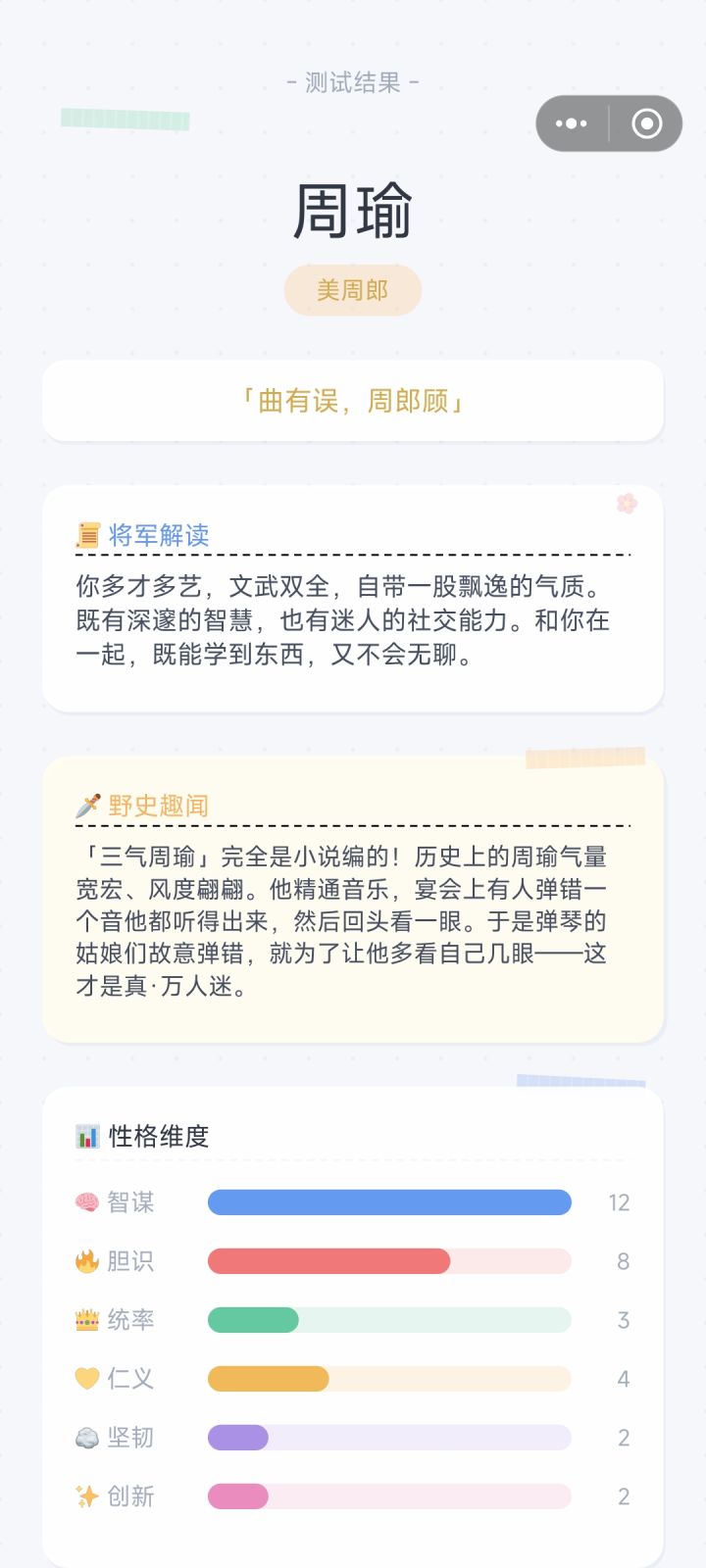Click the sparkles icon next to 创新

pos(88,1496)
